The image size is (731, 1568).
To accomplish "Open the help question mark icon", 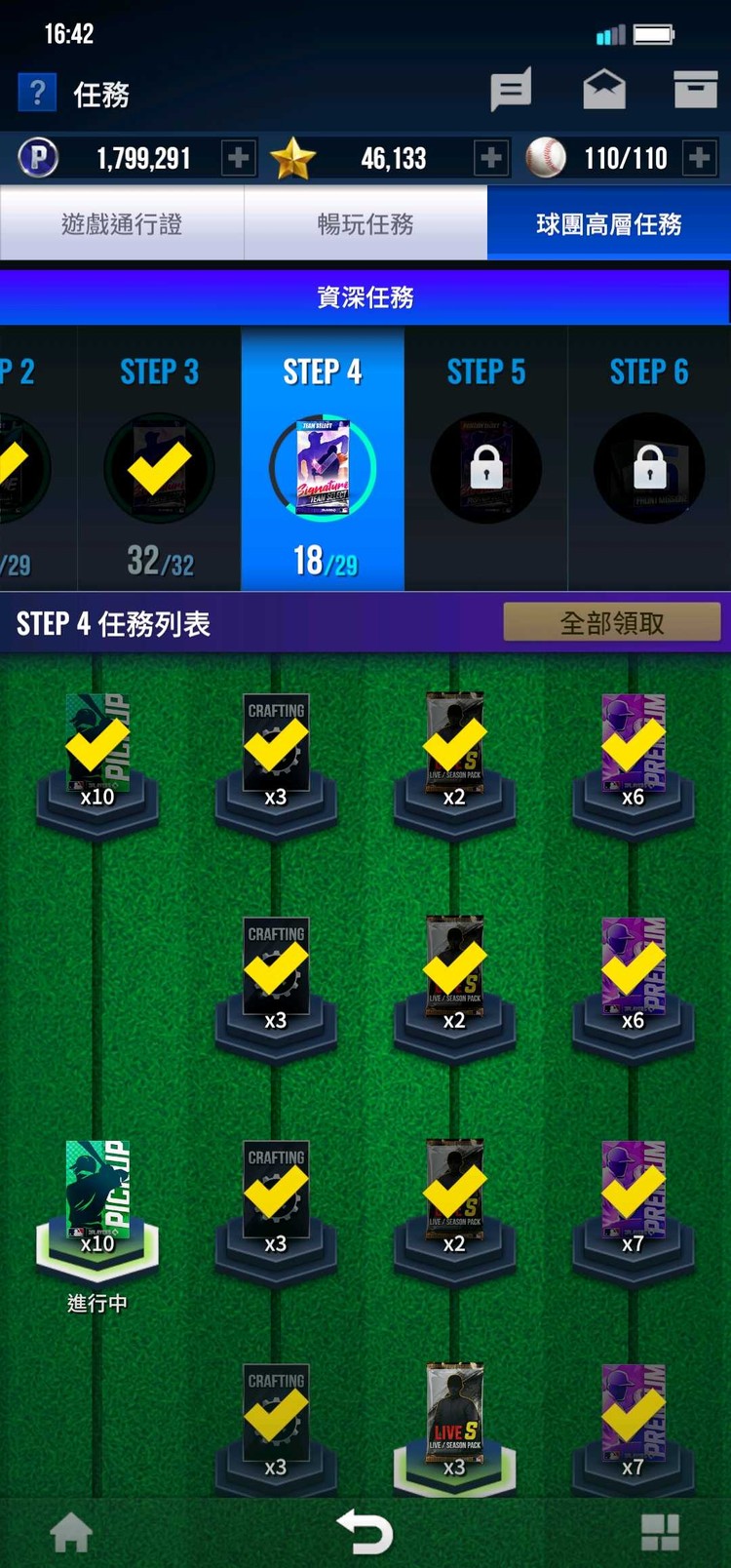I will [37, 94].
